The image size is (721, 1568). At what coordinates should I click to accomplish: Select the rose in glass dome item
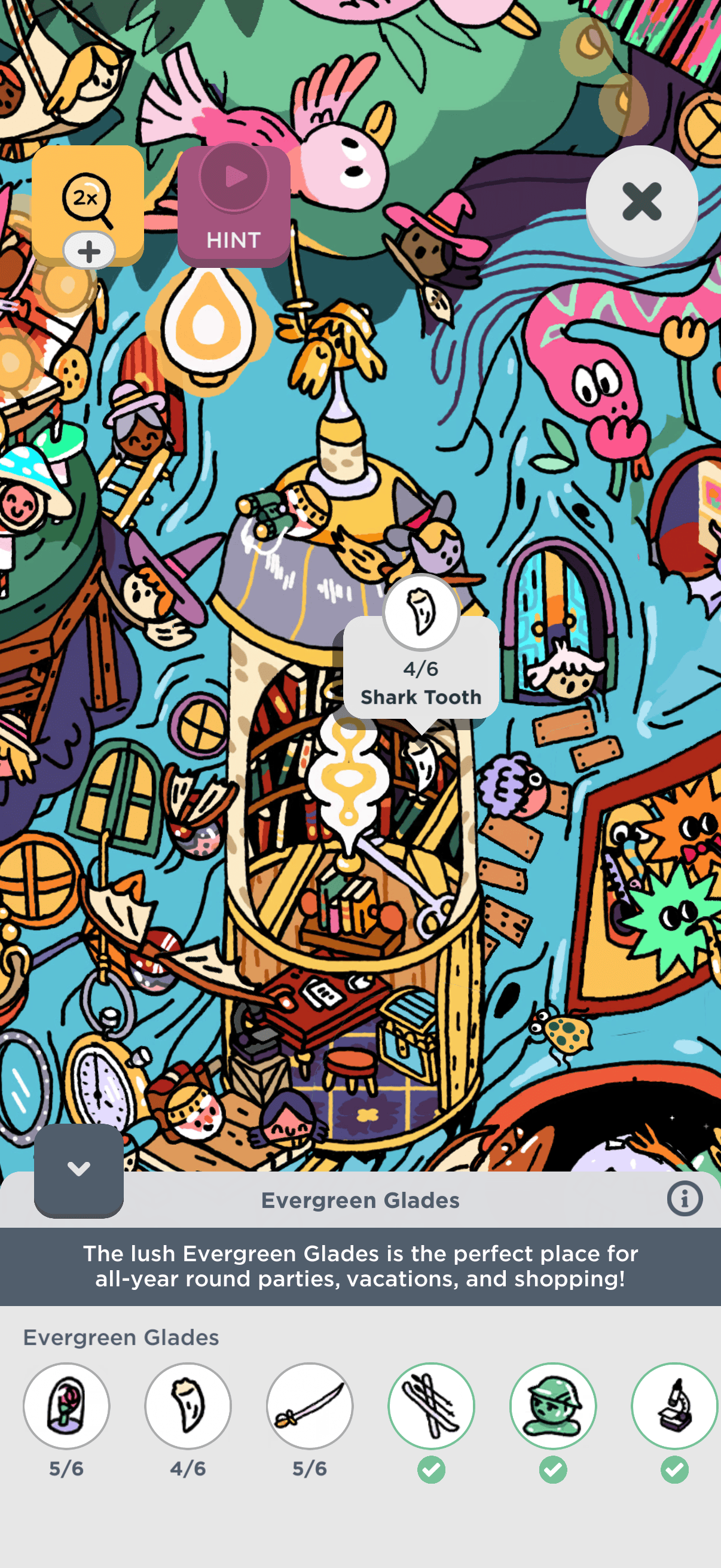(x=66, y=1405)
